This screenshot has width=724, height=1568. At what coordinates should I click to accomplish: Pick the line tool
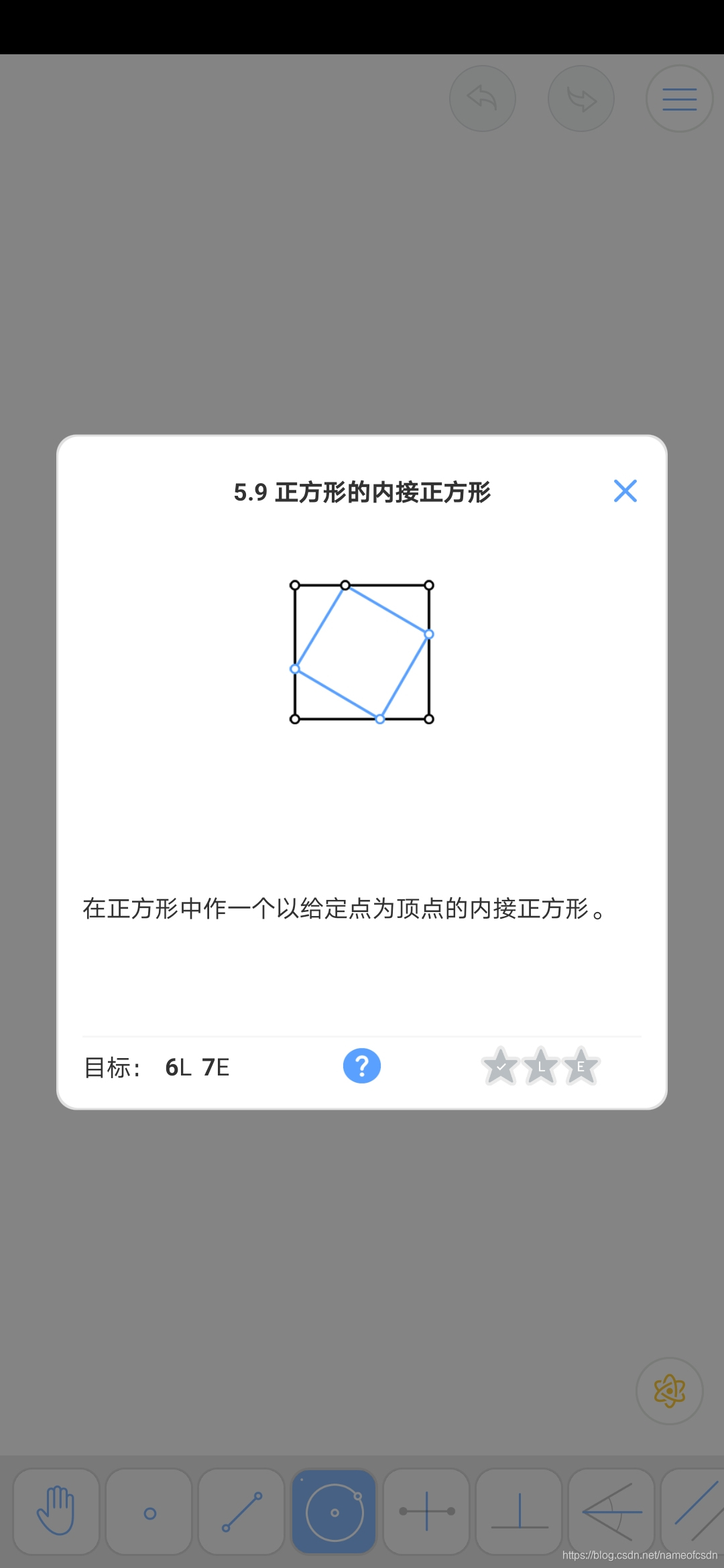[x=241, y=1511]
